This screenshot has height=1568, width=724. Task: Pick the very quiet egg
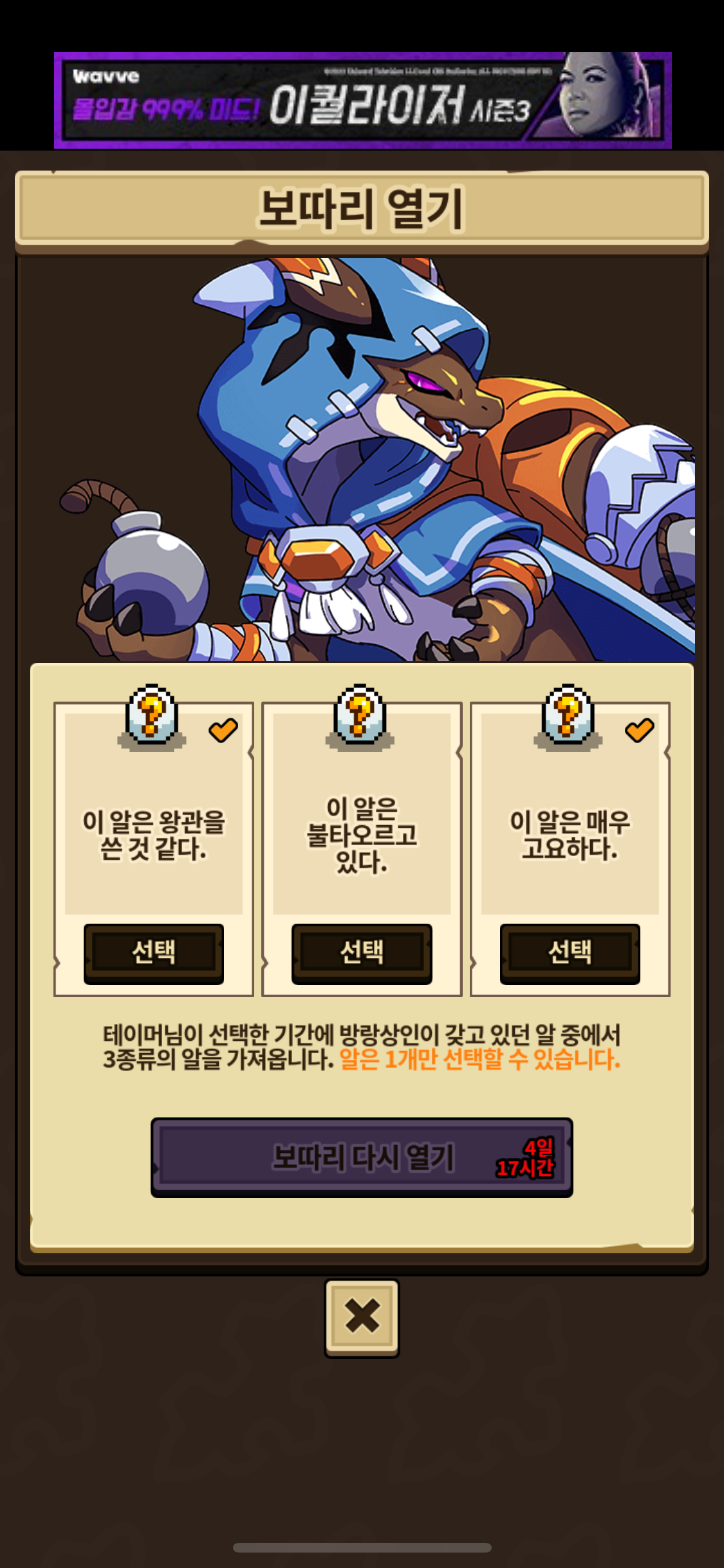pyautogui.click(x=570, y=953)
